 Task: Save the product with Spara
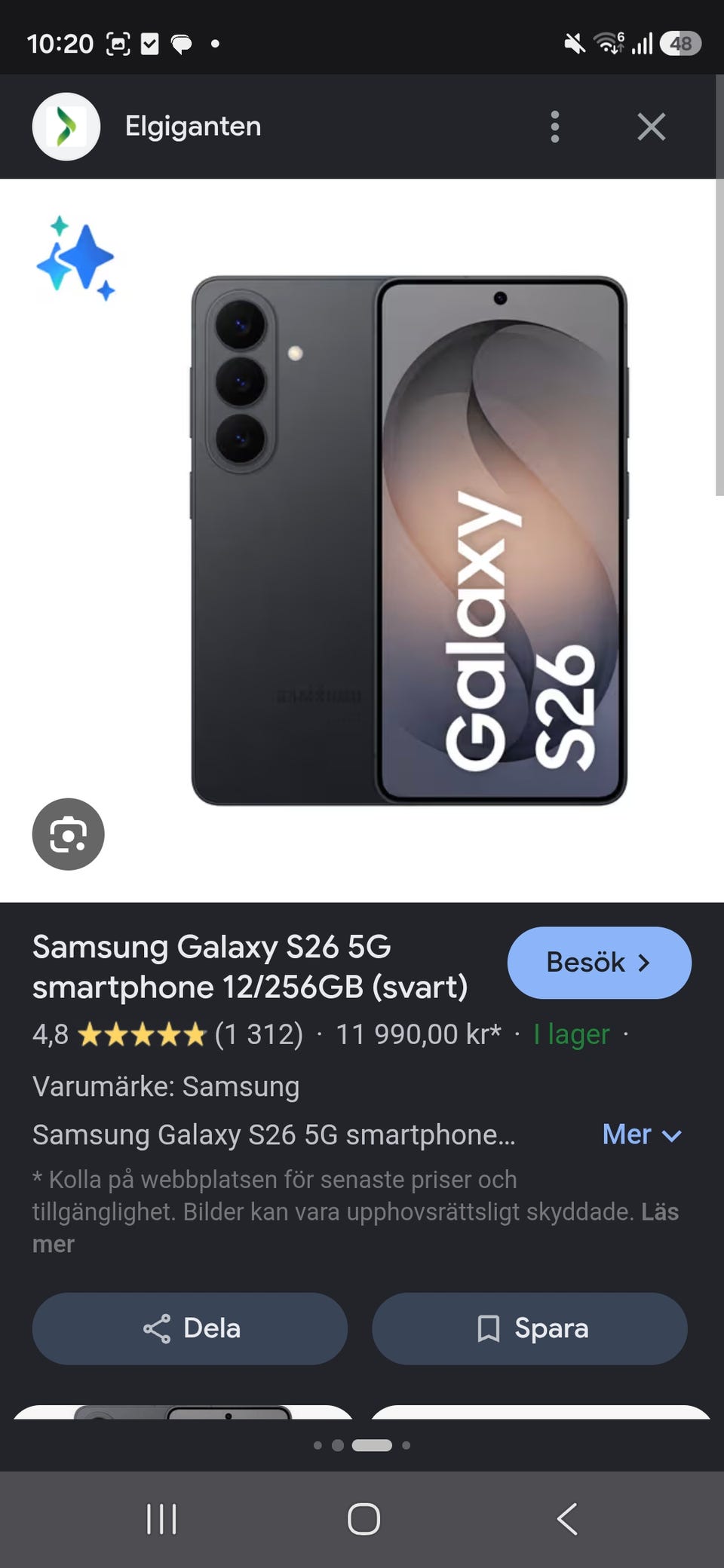point(529,1328)
